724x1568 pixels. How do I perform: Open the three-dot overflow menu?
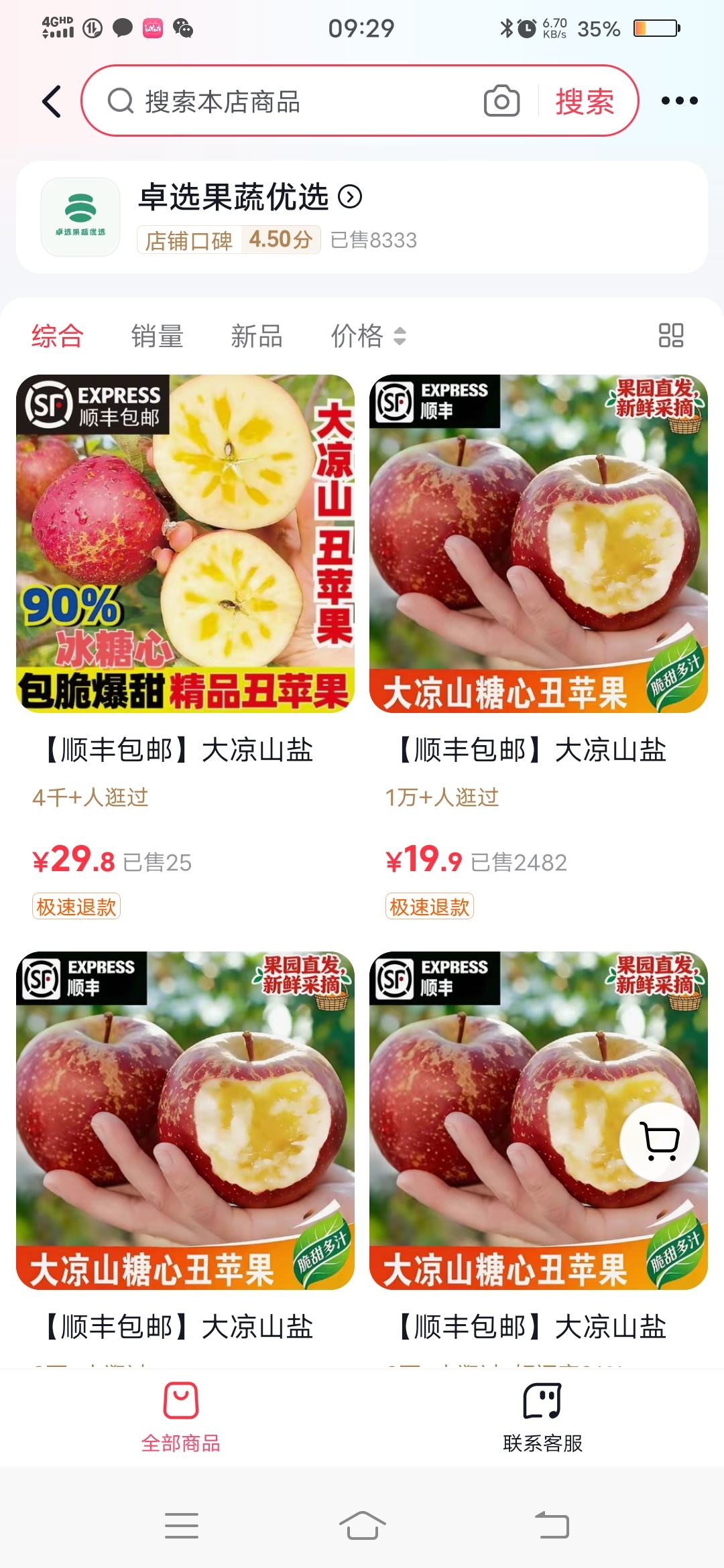(679, 101)
